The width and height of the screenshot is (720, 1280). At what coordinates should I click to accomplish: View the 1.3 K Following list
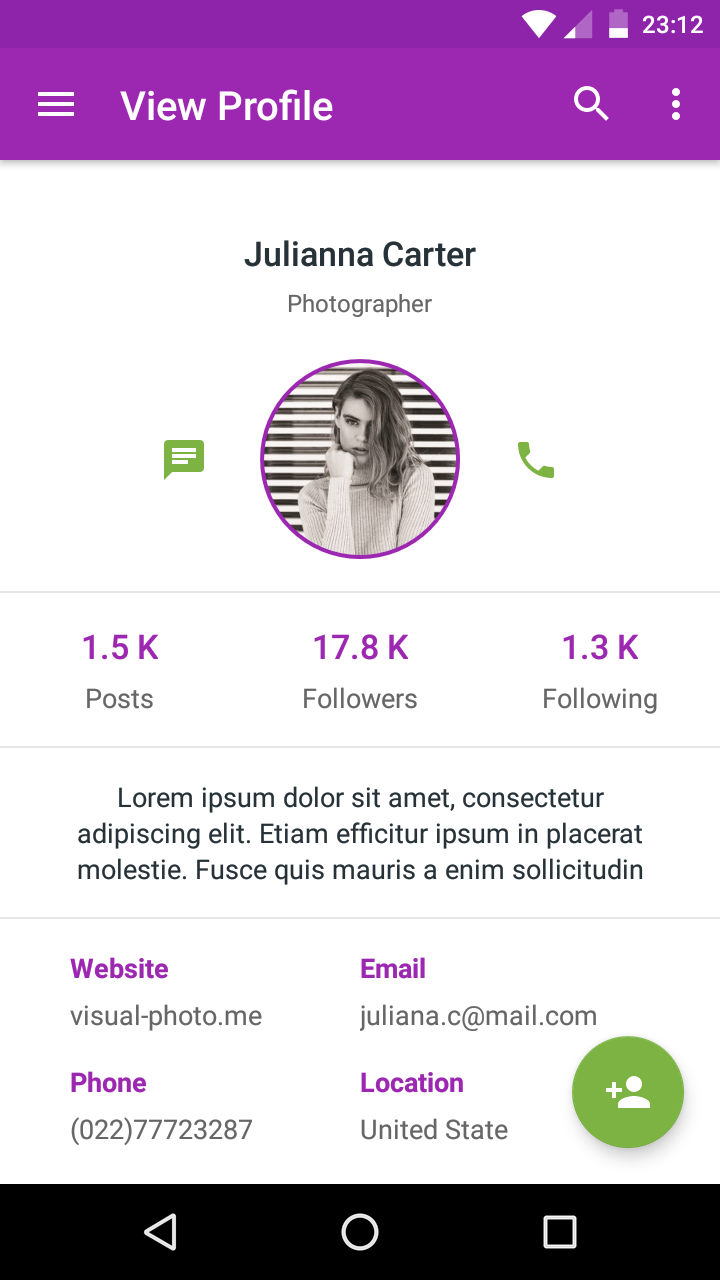coord(600,671)
